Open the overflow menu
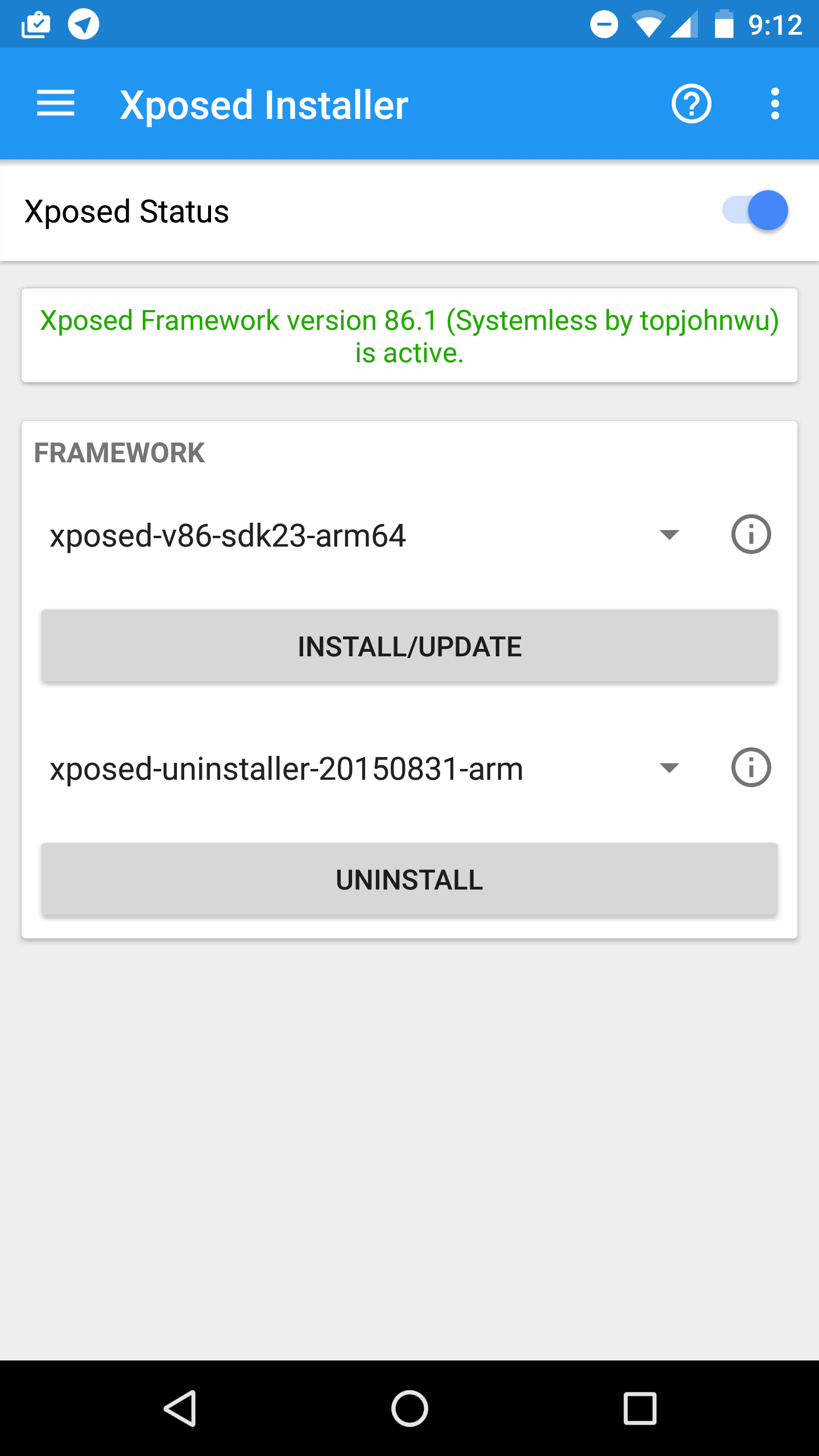 [775, 104]
